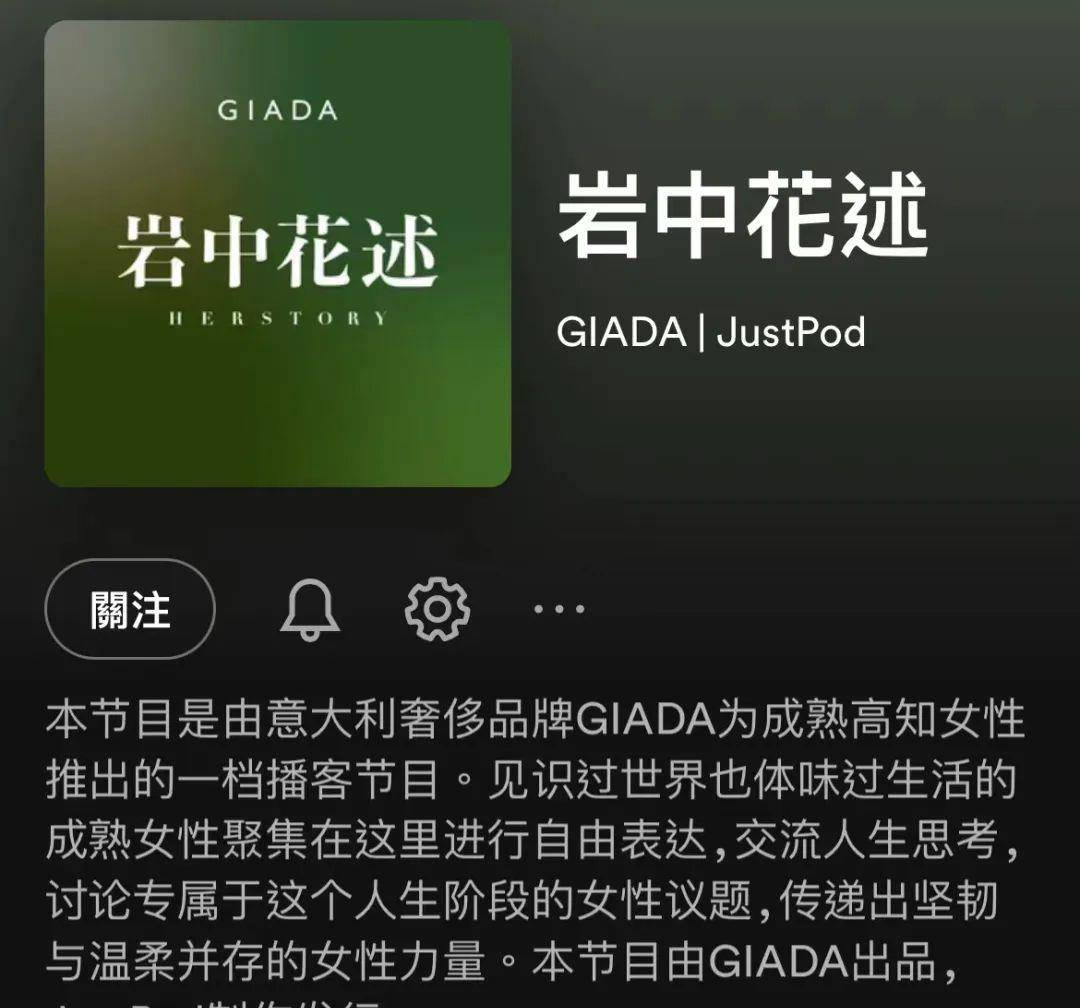Turn on the notification bell for new episodes
This screenshot has width=1080, height=1008.
tap(310, 609)
